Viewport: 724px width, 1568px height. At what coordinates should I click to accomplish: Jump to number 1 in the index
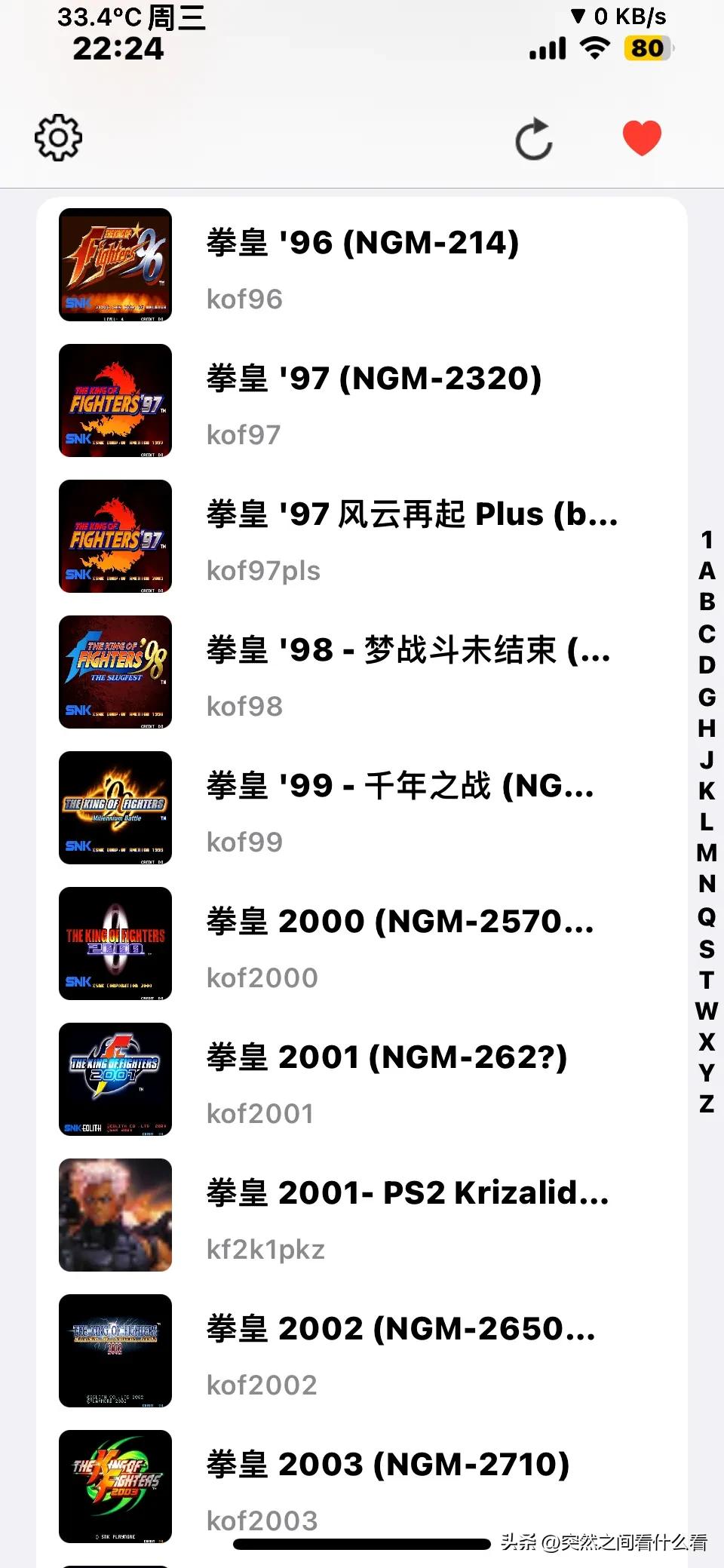pos(706,540)
